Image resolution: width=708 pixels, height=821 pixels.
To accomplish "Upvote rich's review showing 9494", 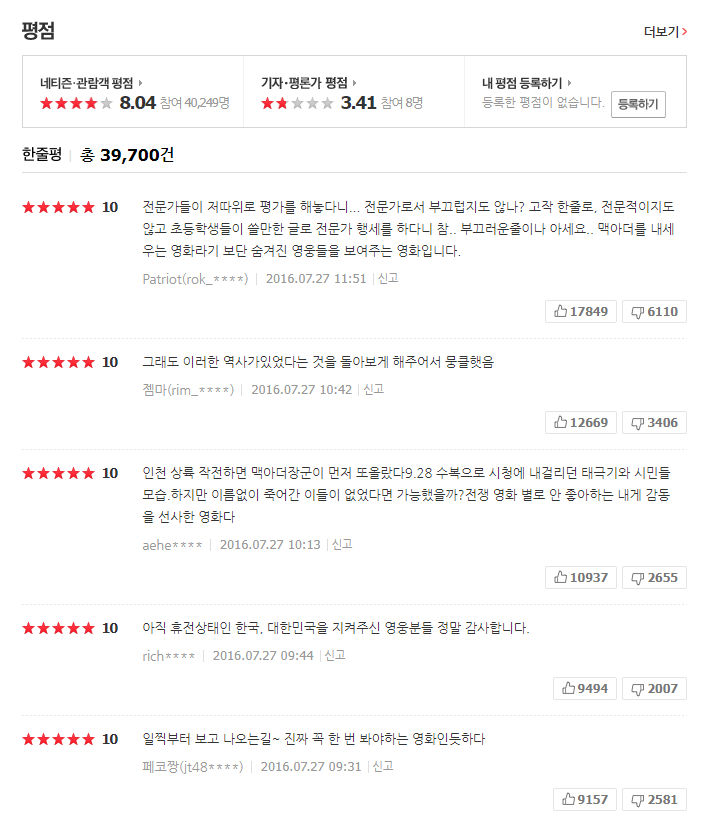I will [x=585, y=688].
